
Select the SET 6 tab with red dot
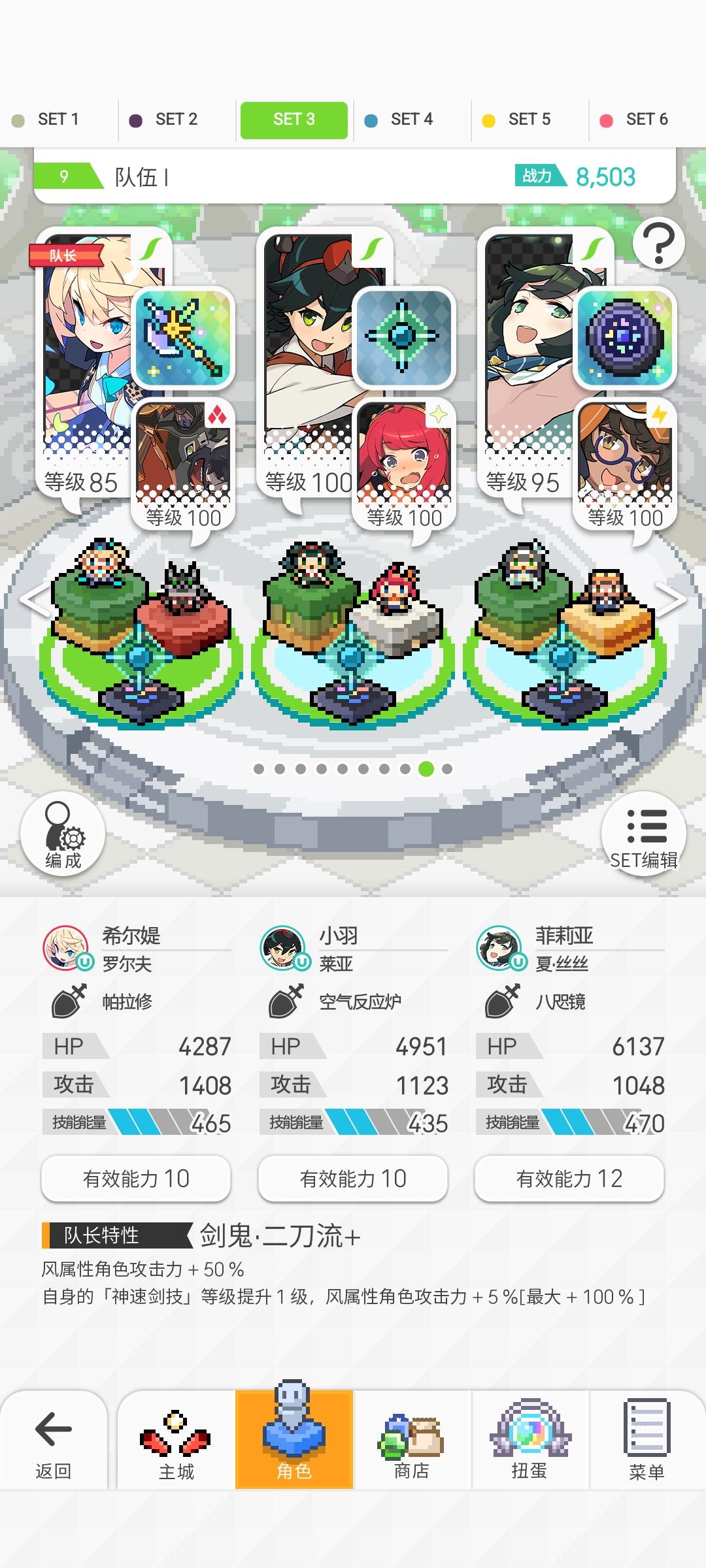(x=637, y=119)
